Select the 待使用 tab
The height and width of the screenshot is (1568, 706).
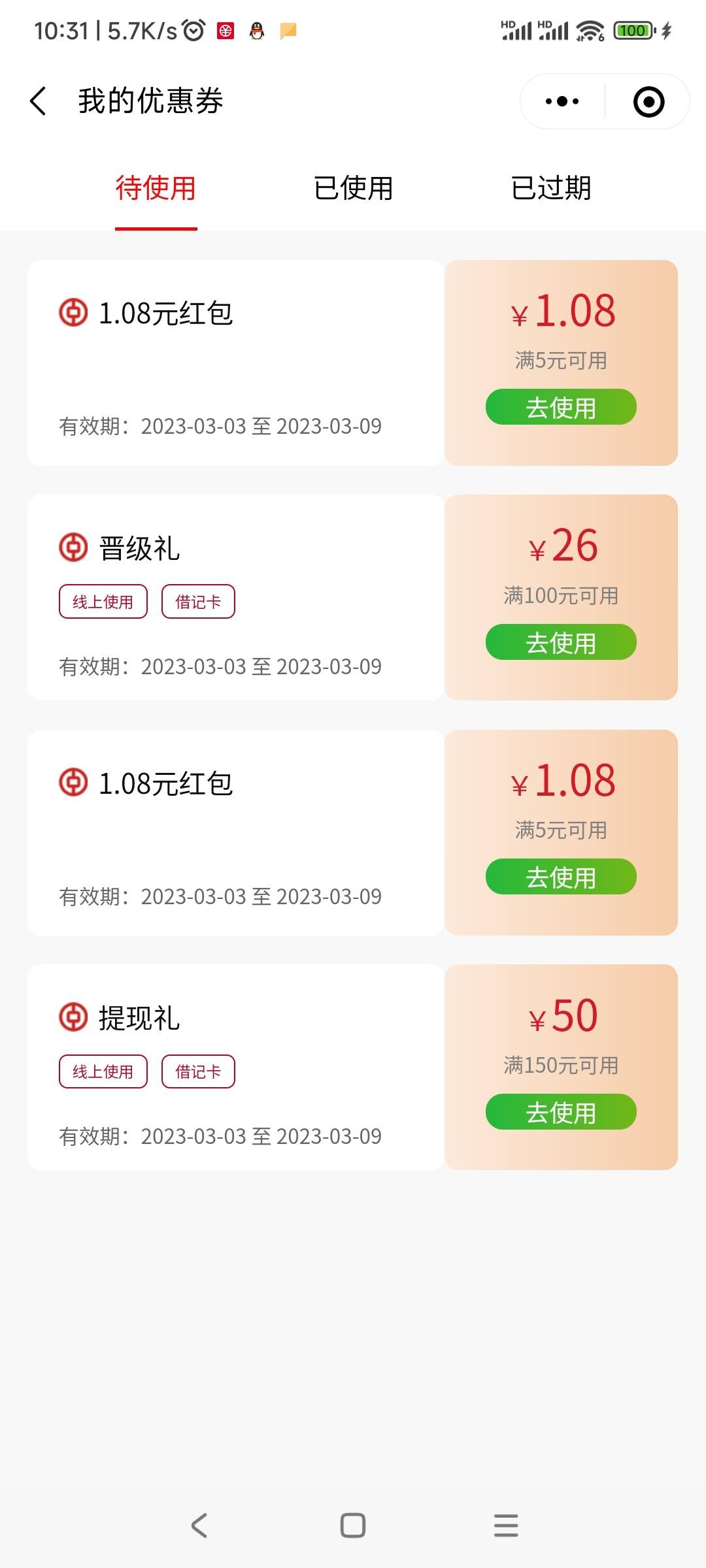[156, 188]
